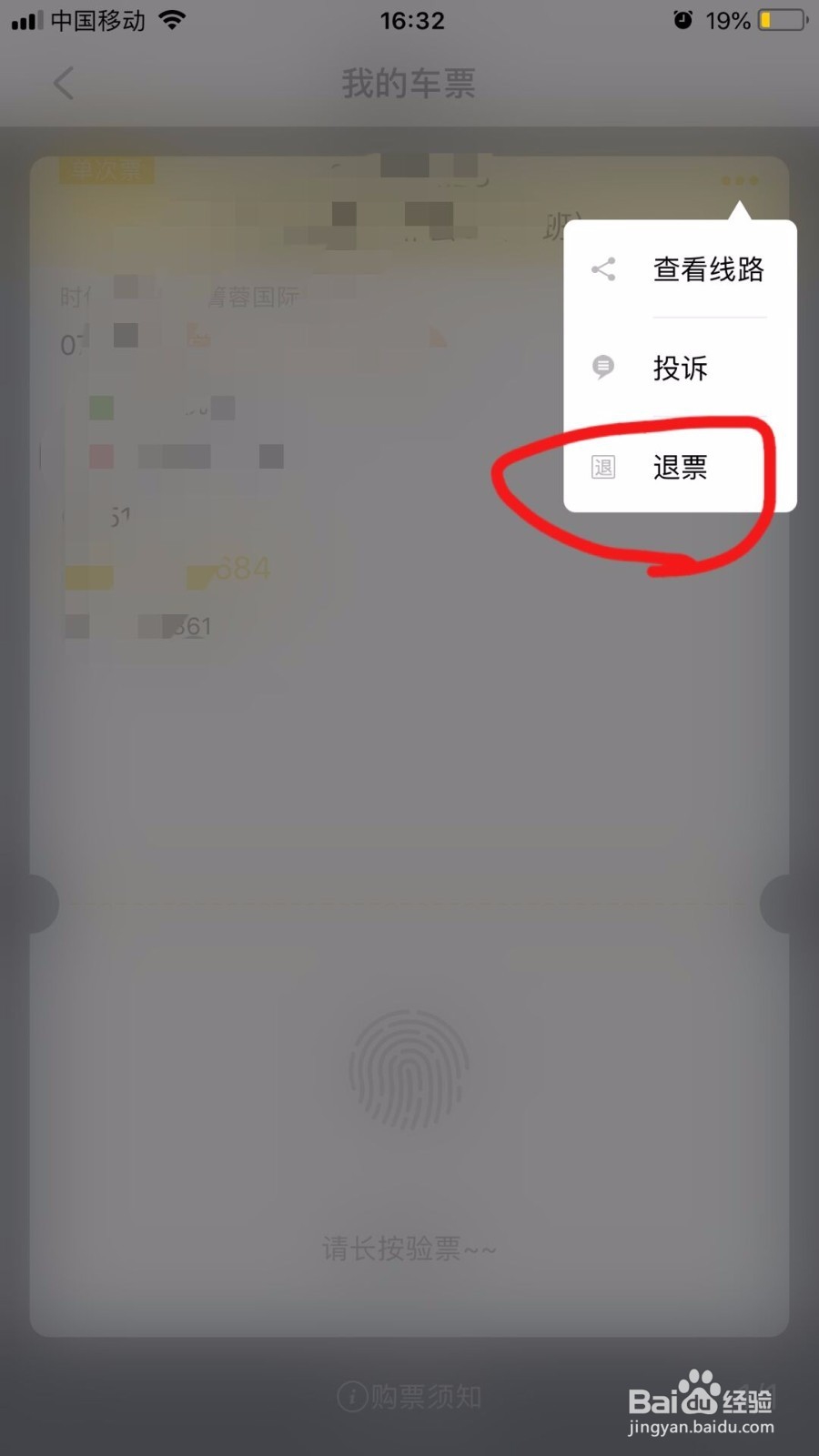Tap the speech bubble icon beside 投诉
The image size is (819, 1456).
click(x=603, y=368)
